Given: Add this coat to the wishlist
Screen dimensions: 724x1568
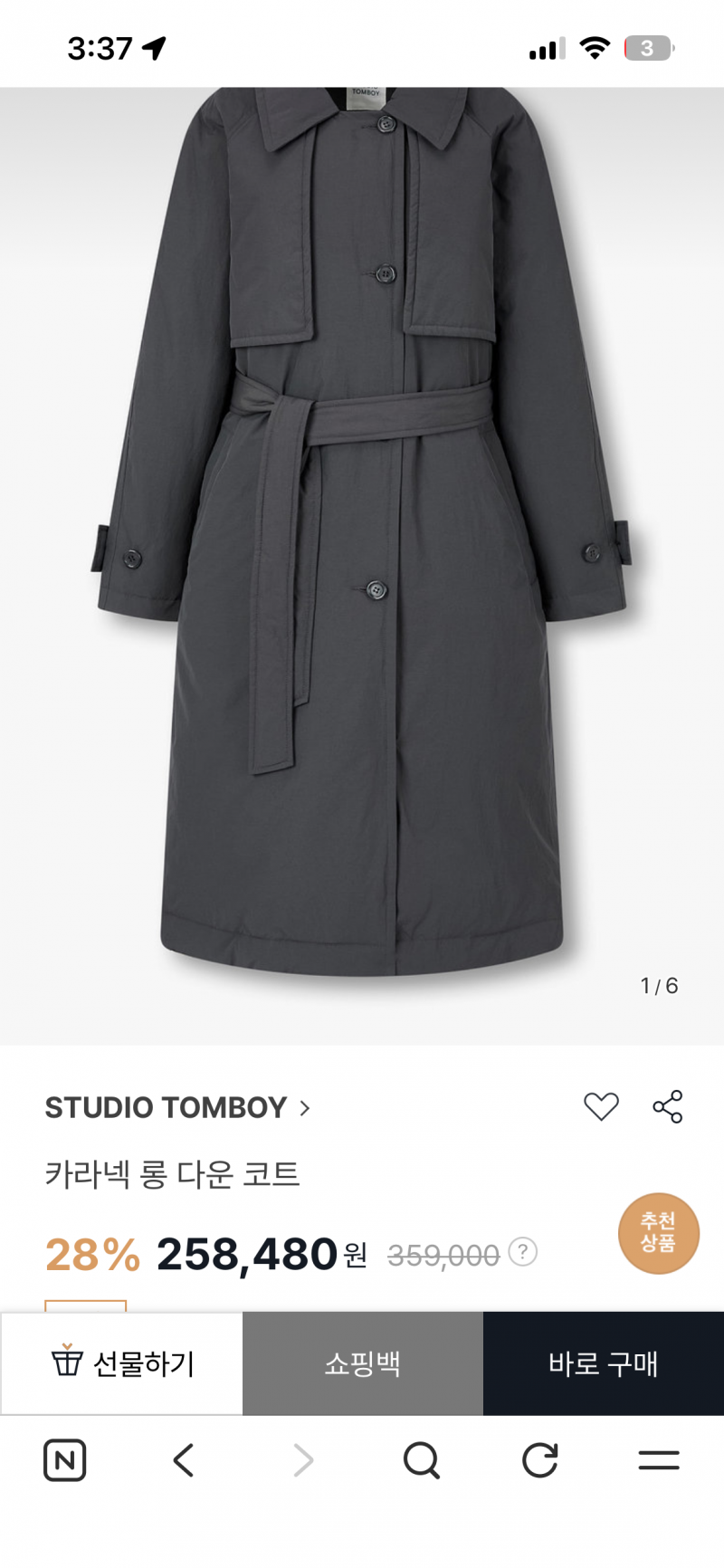Looking at the screenshot, I should pyautogui.click(x=601, y=1106).
